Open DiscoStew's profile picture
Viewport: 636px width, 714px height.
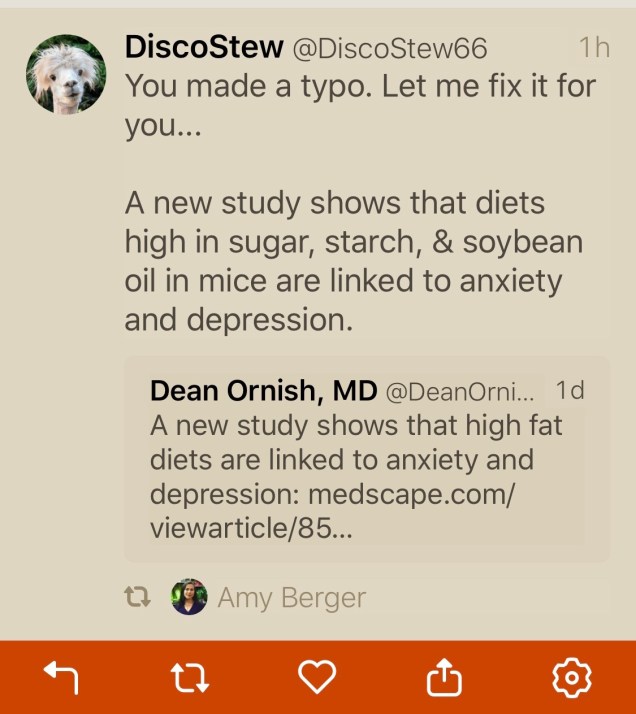(66, 75)
